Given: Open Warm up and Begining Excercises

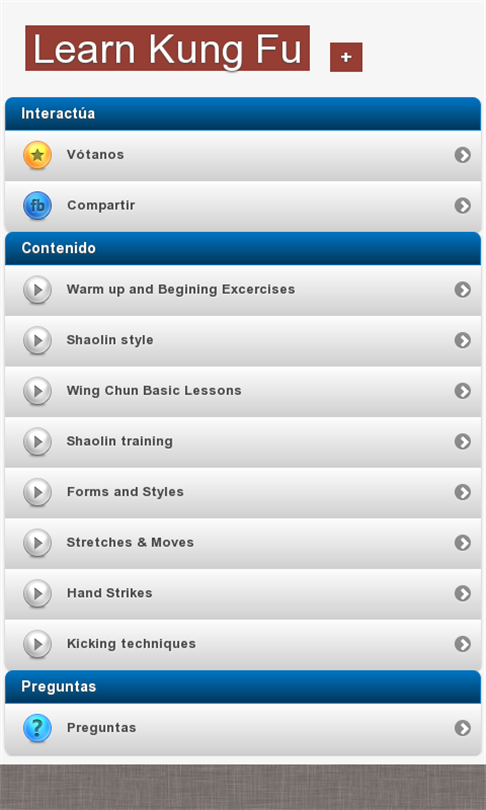Looking at the screenshot, I should (x=243, y=290).
